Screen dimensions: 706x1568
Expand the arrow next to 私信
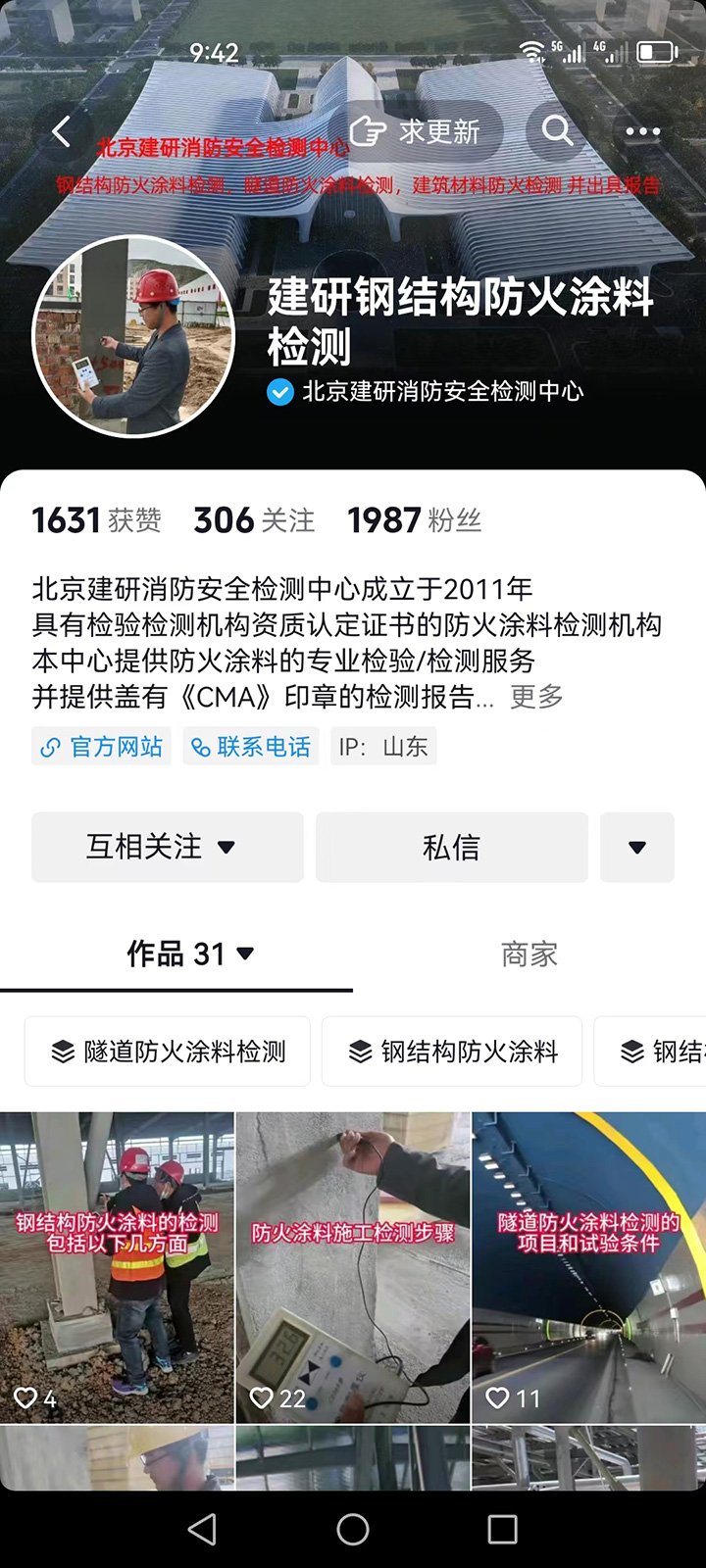pyautogui.click(x=637, y=847)
